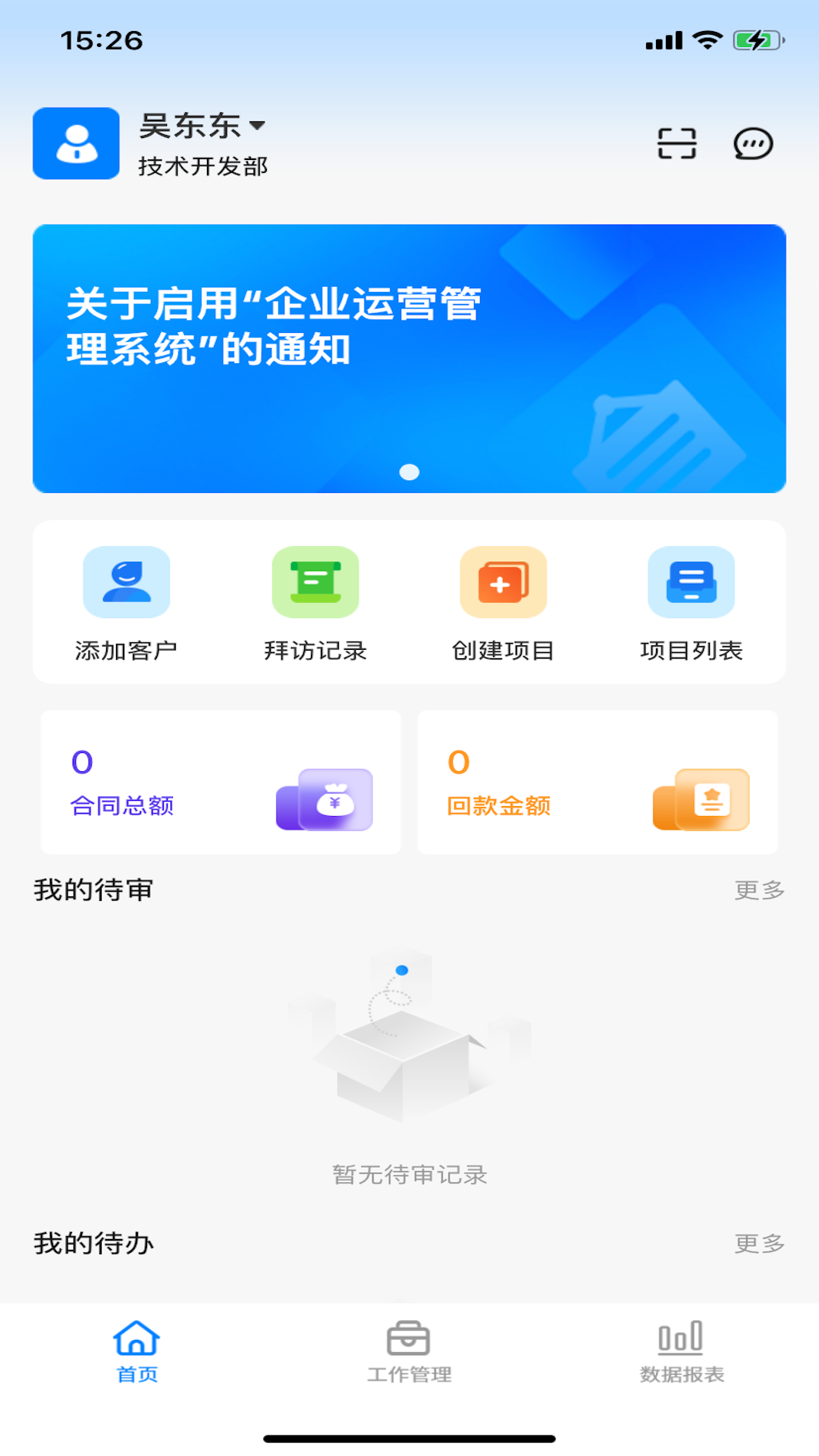Open 添加客户 to add a customer
The width and height of the screenshot is (819, 1456).
point(127,604)
